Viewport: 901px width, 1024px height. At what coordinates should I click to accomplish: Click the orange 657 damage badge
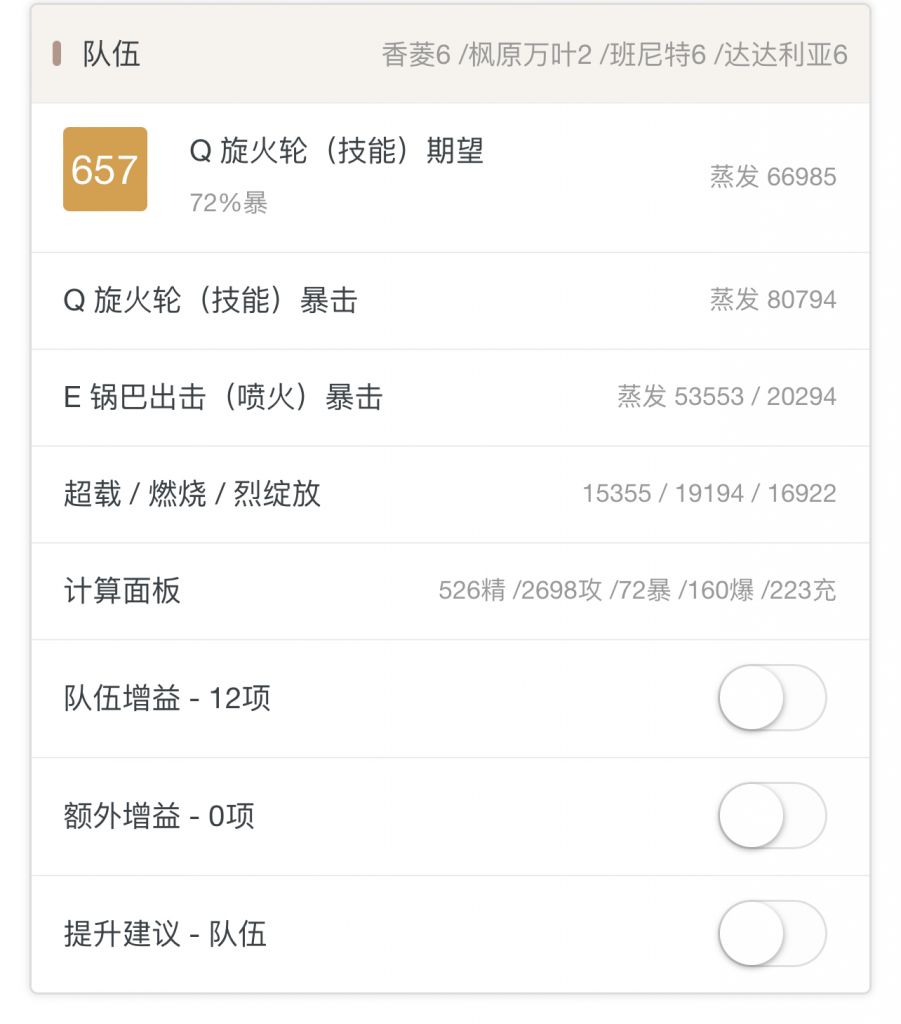pyautogui.click(x=104, y=172)
